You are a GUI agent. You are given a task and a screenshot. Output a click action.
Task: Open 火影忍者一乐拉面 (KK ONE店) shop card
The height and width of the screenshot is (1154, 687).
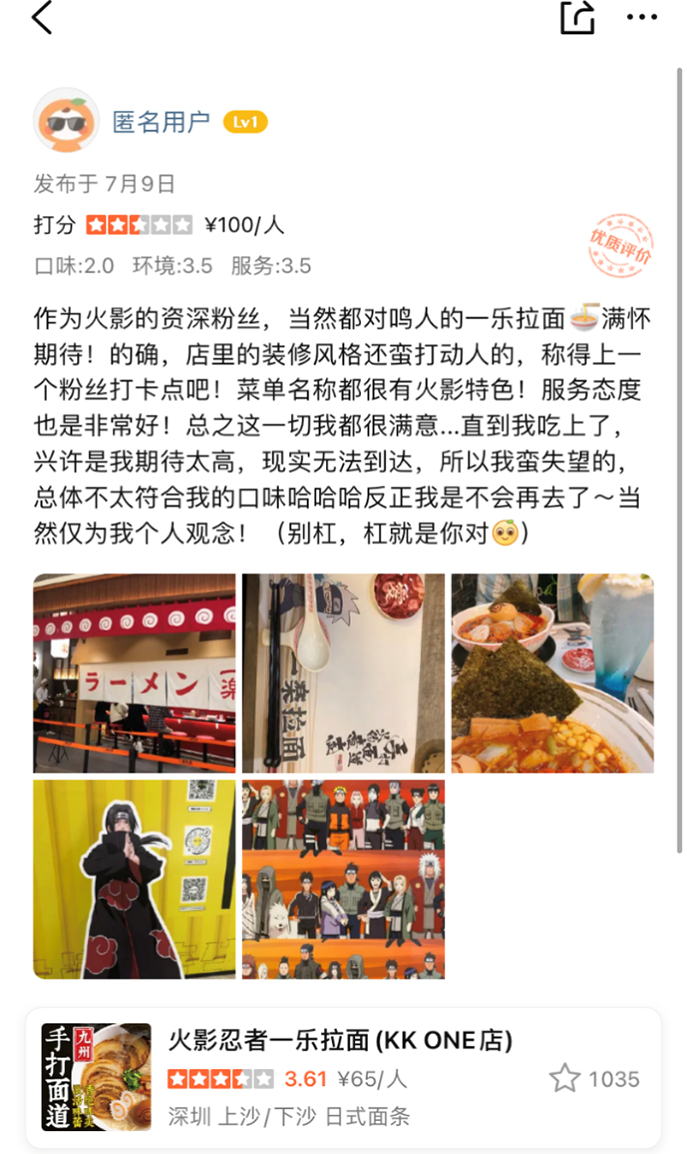click(340, 1076)
